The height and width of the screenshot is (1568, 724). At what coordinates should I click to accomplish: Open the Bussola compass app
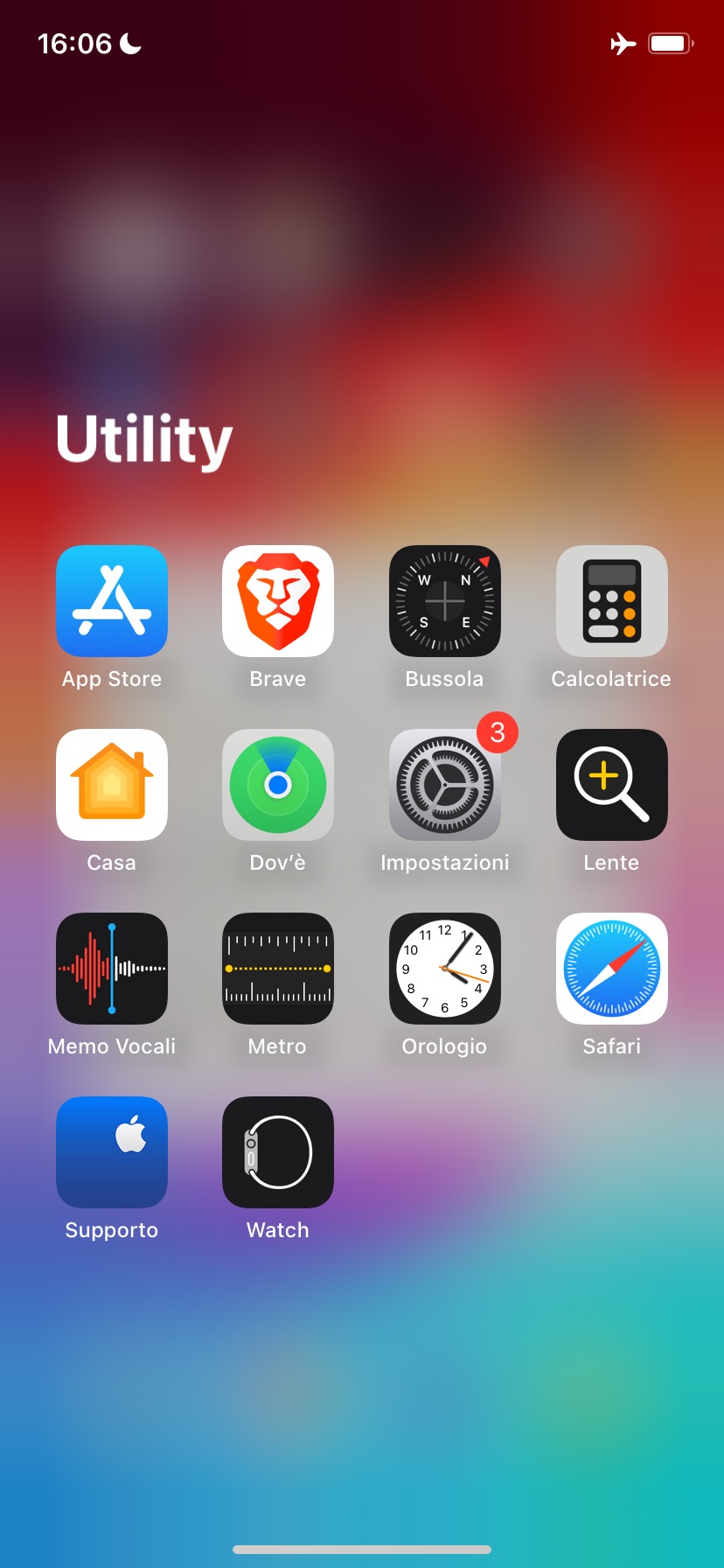(x=445, y=601)
